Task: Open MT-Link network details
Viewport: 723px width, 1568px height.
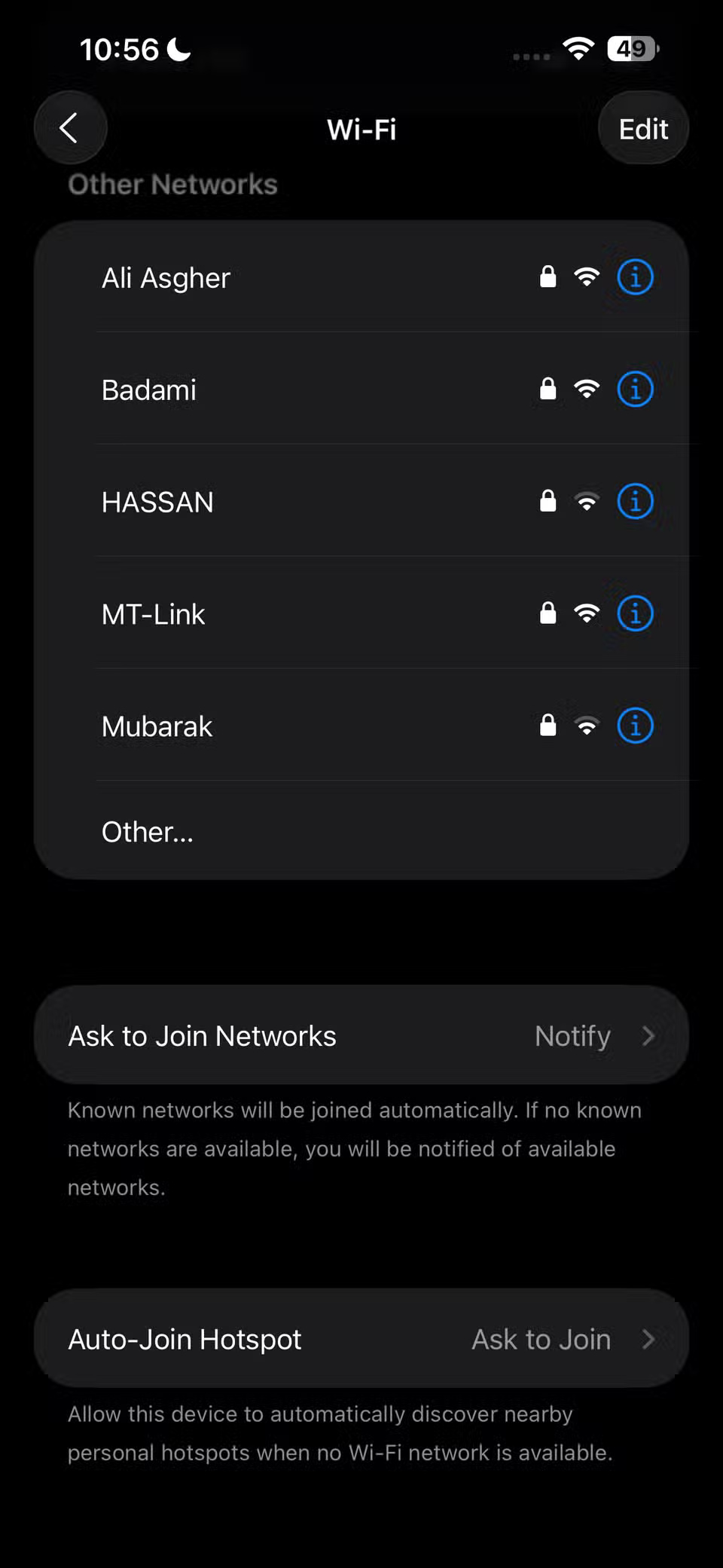Action: pyautogui.click(x=635, y=613)
